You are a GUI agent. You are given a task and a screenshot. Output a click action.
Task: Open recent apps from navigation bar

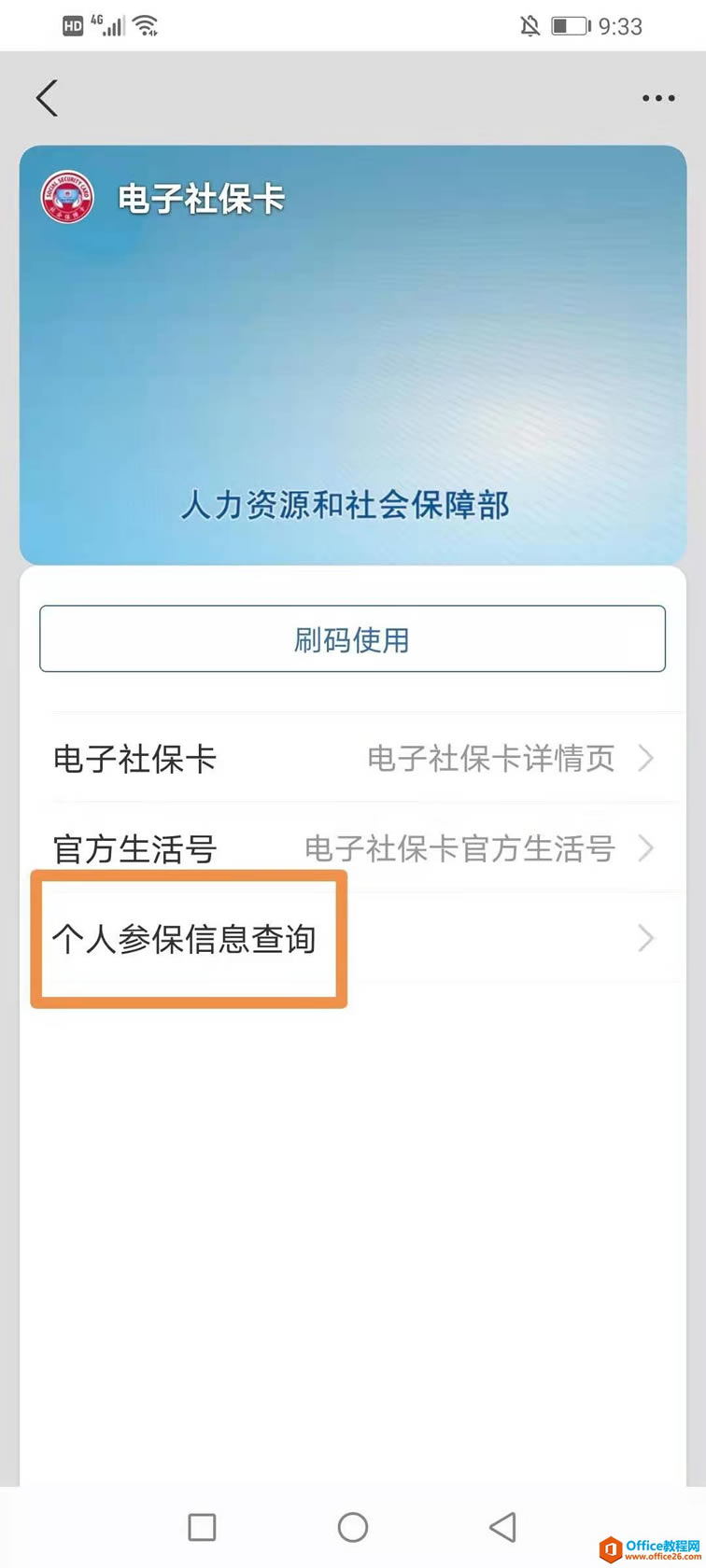[202, 1527]
